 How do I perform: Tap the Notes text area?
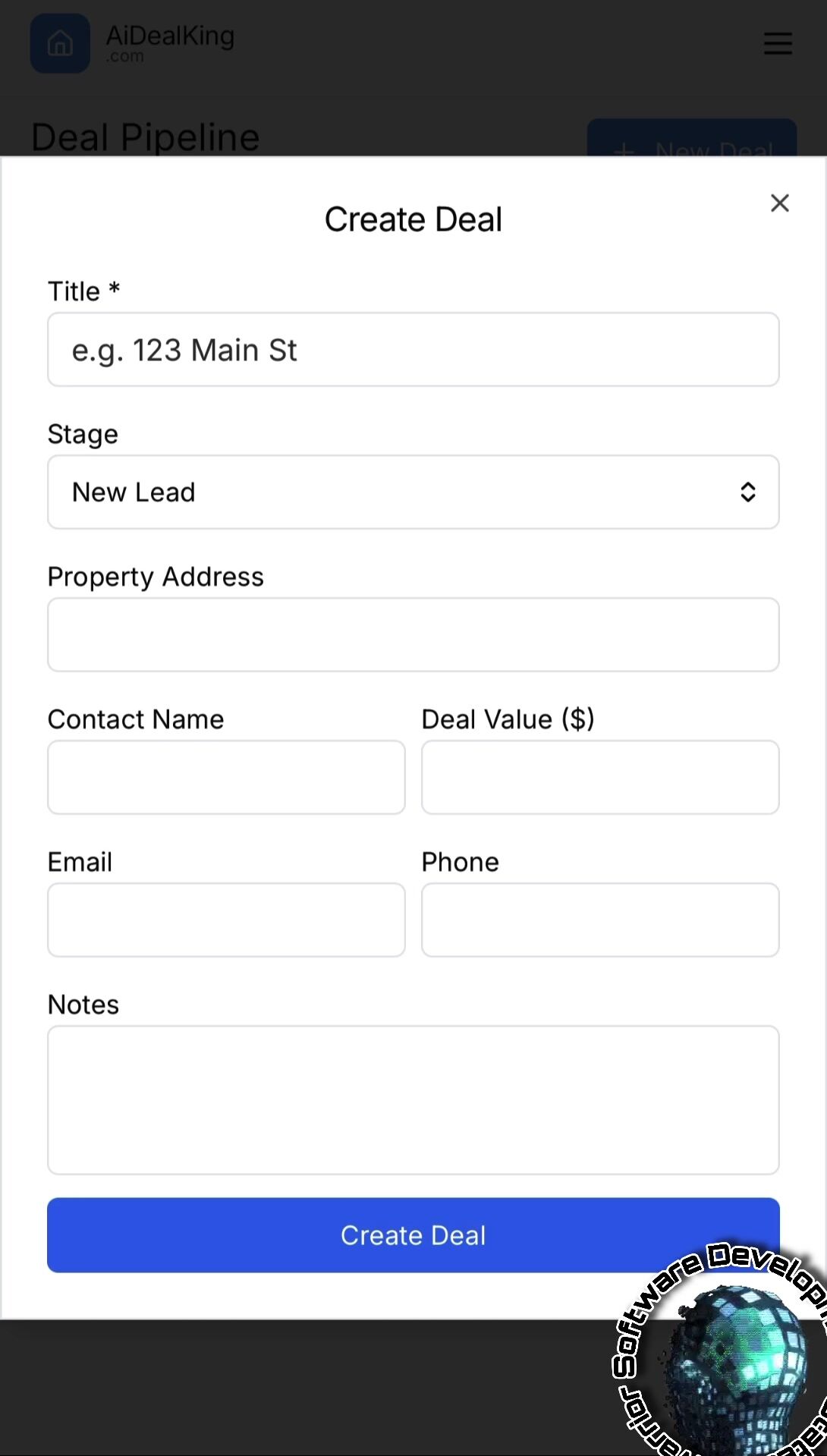pyautogui.click(x=413, y=1099)
